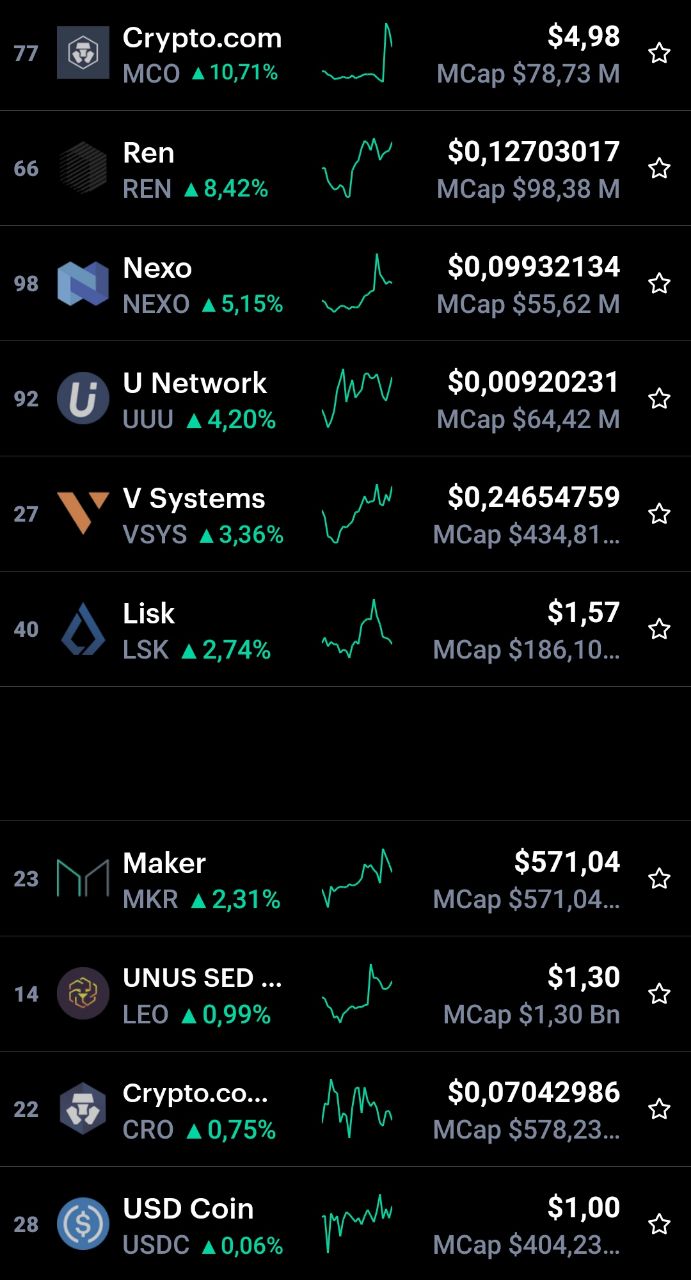Open Maker coin details
This screenshot has width=691, height=1280.
345,878
